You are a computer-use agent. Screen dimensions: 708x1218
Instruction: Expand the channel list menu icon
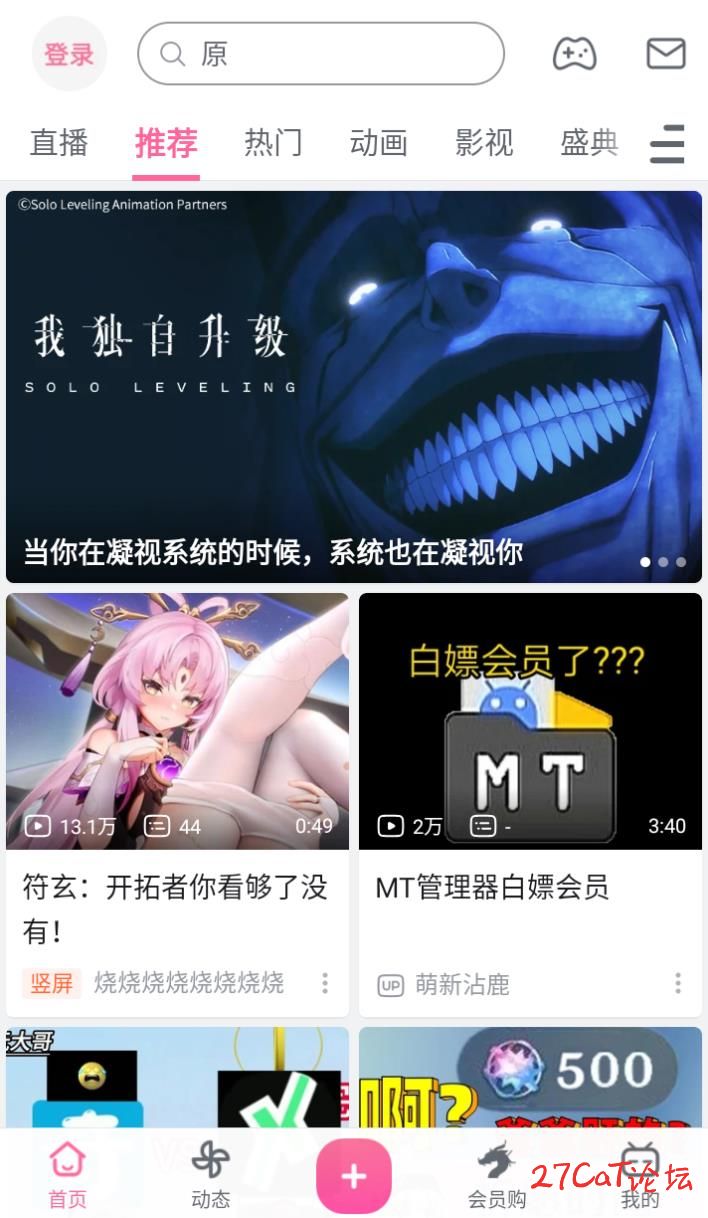(668, 144)
